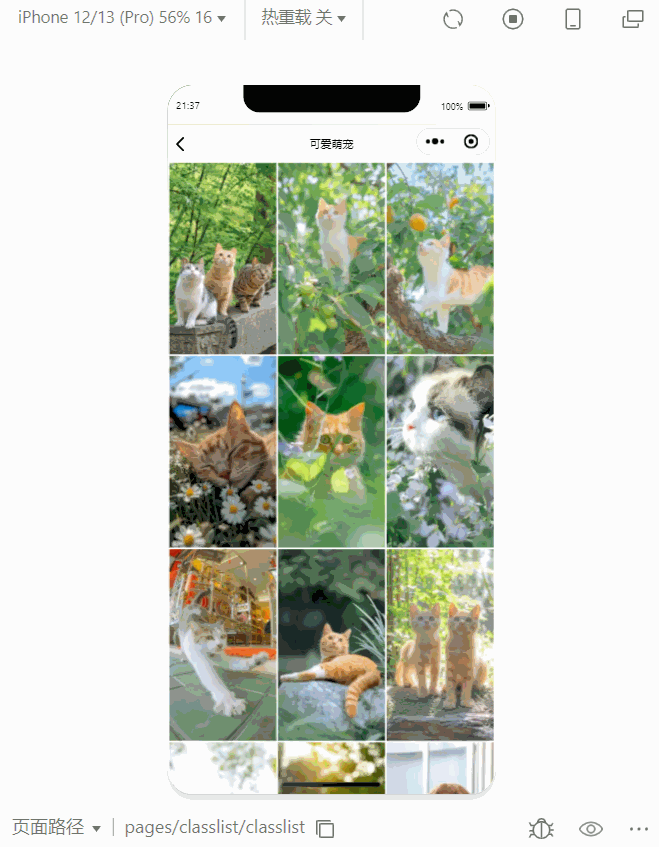Open the device model dropdown iPhone 12/13

coord(121,18)
